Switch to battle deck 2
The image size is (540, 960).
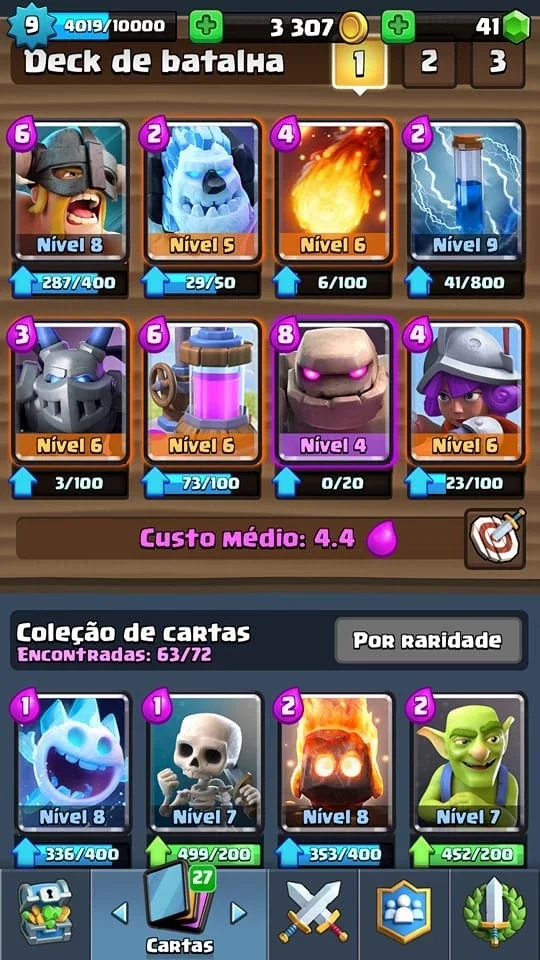[x=429, y=62]
